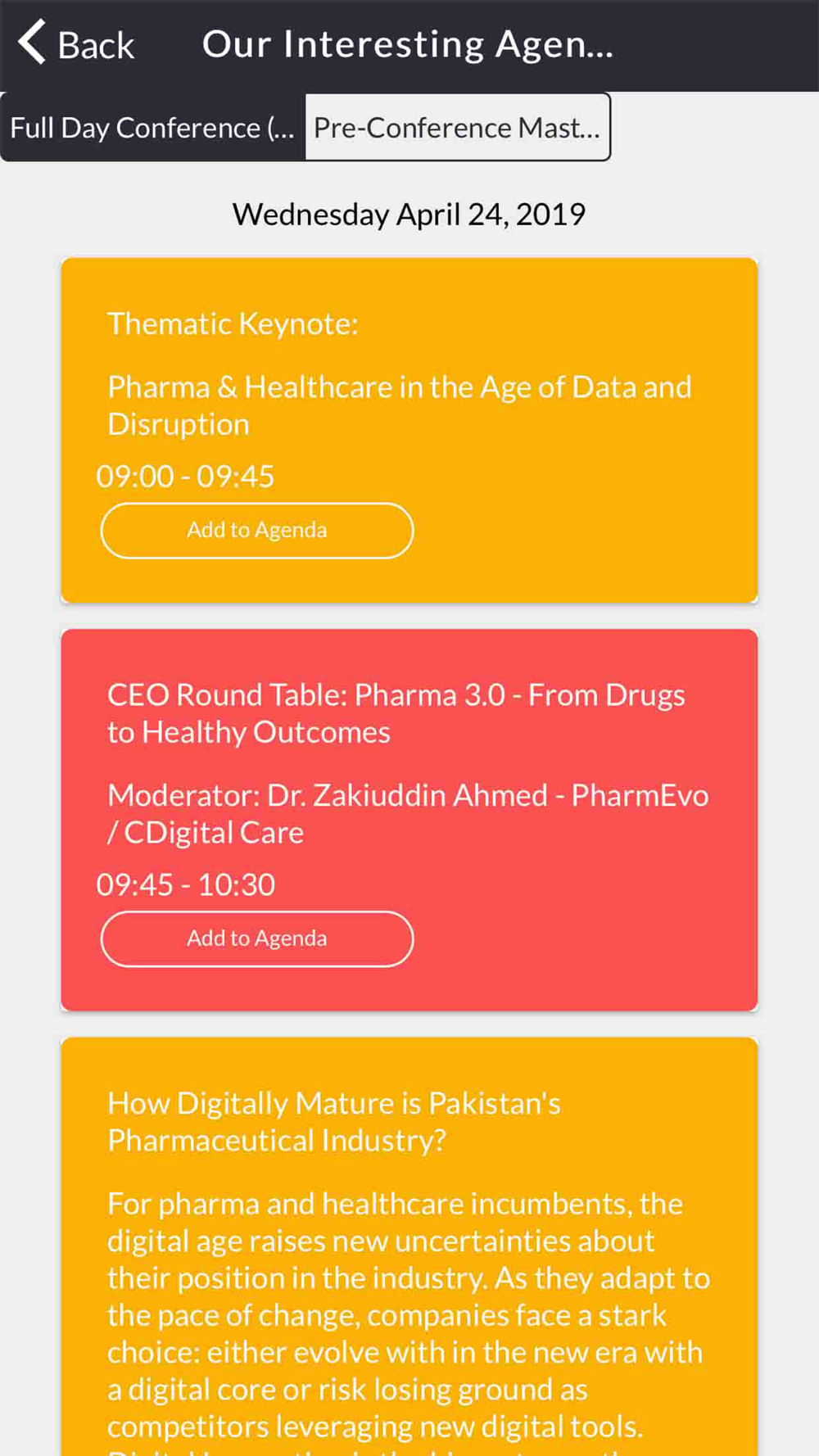The image size is (819, 1456).
Task: Go back using the Back arrow
Action: (75, 44)
